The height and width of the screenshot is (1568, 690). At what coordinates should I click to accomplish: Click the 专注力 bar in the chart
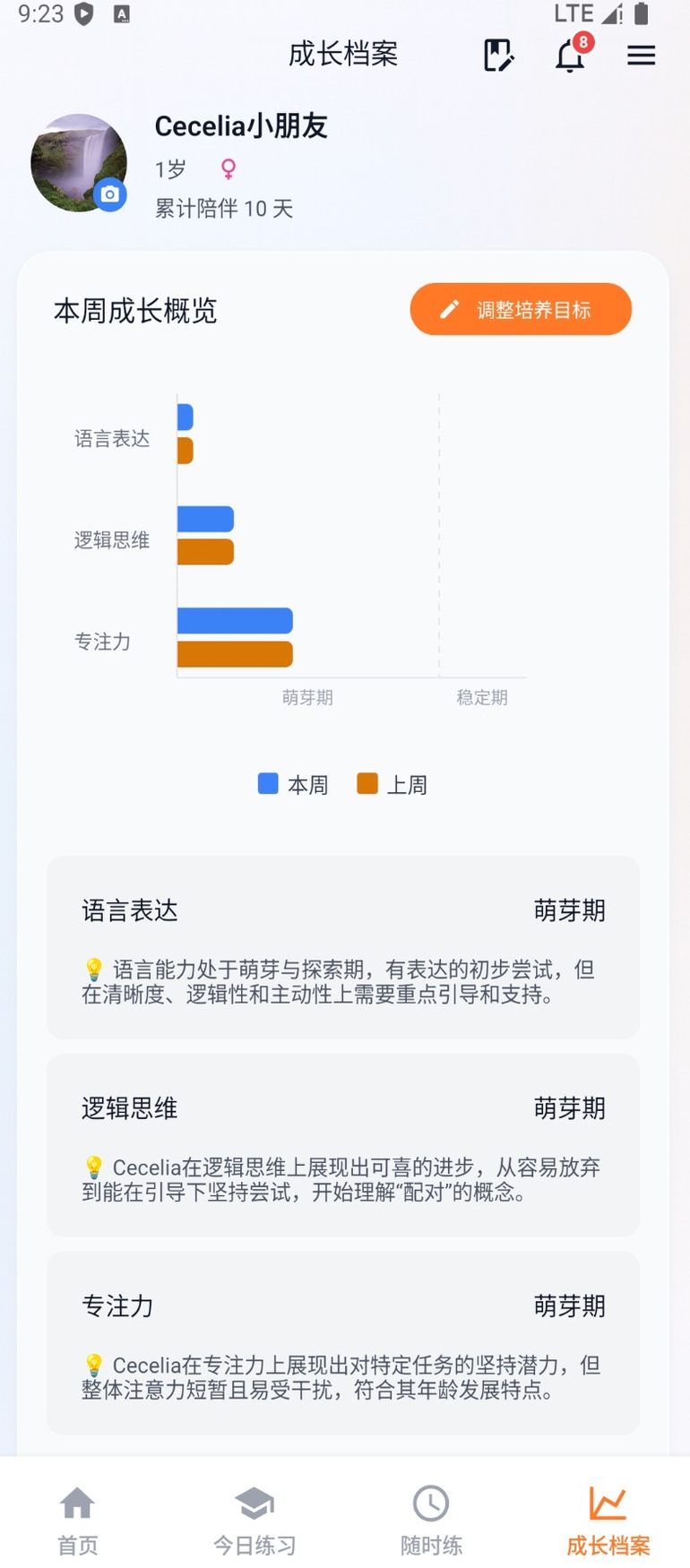233,618
